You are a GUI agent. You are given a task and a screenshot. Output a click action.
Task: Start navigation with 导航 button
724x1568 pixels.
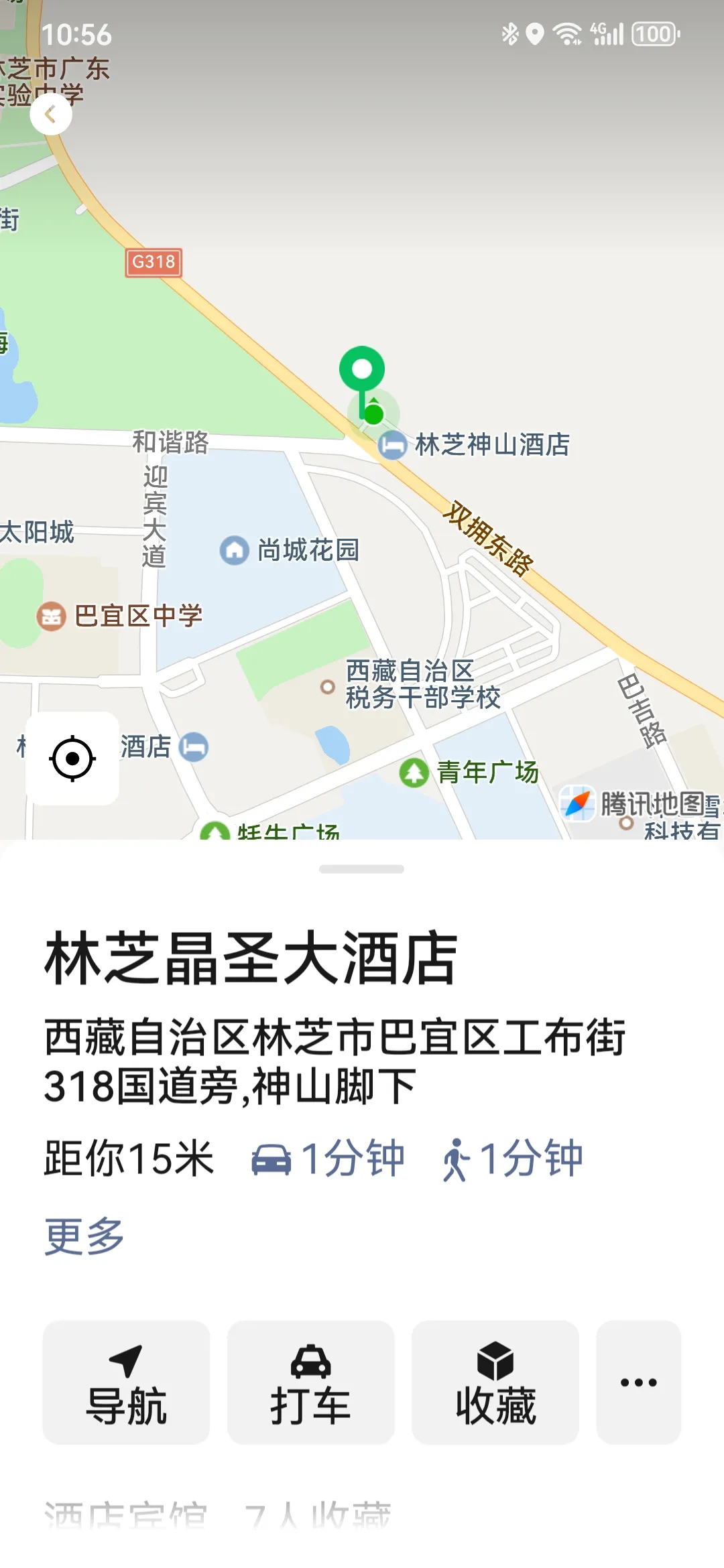(x=126, y=1382)
